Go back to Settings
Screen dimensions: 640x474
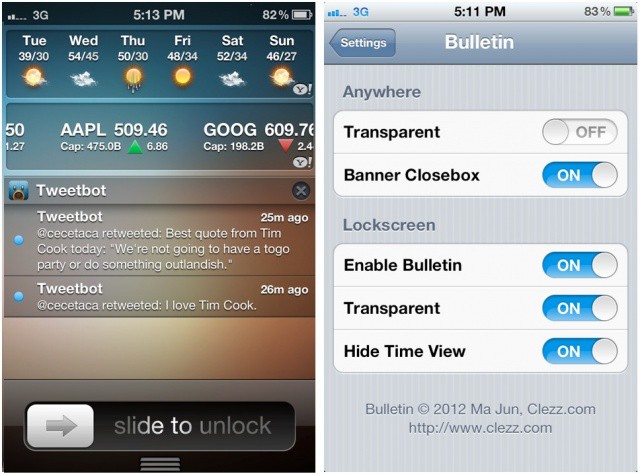point(362,43)
